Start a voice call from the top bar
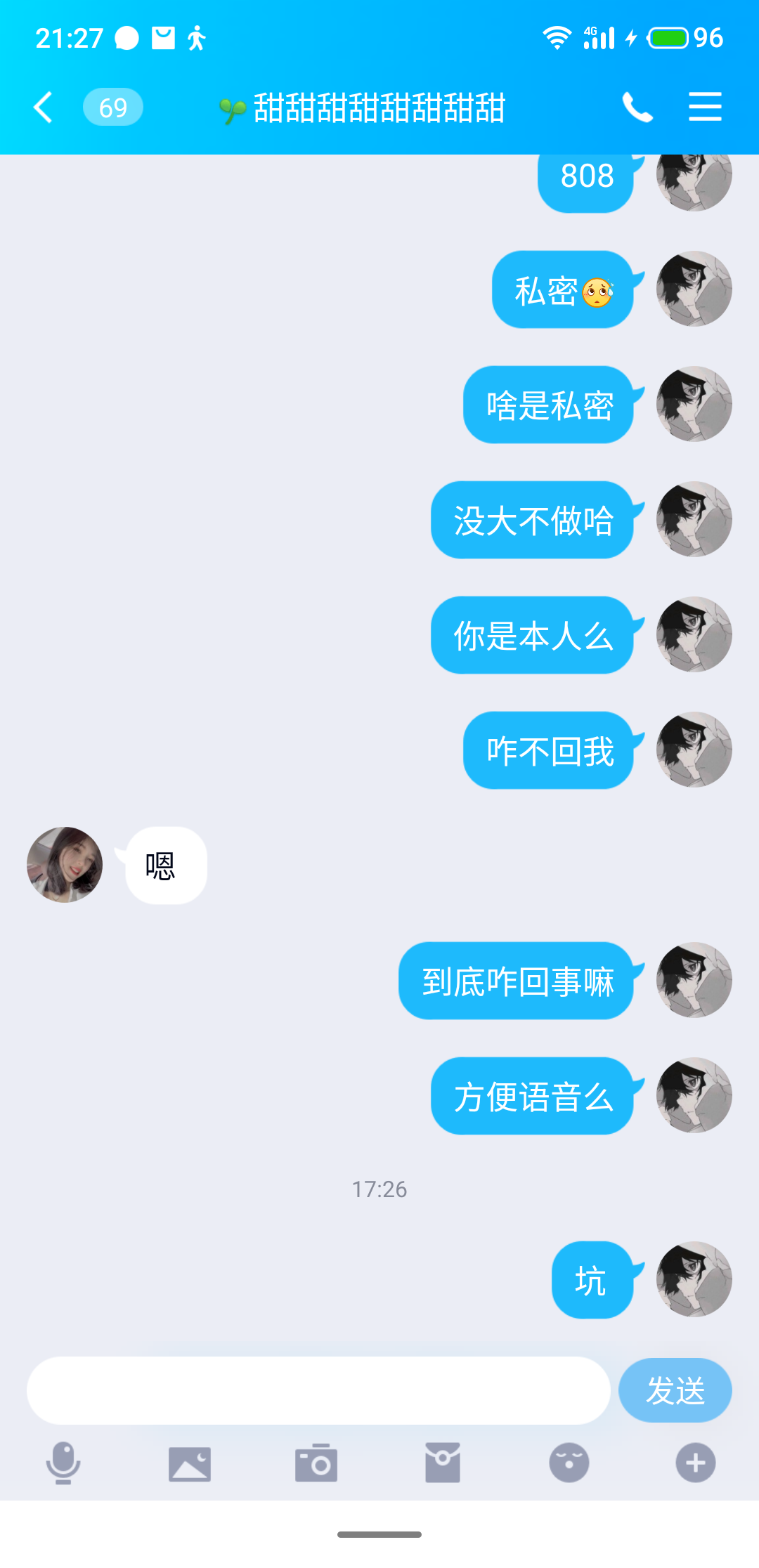 pyautogui.click(x=637, y=107)
